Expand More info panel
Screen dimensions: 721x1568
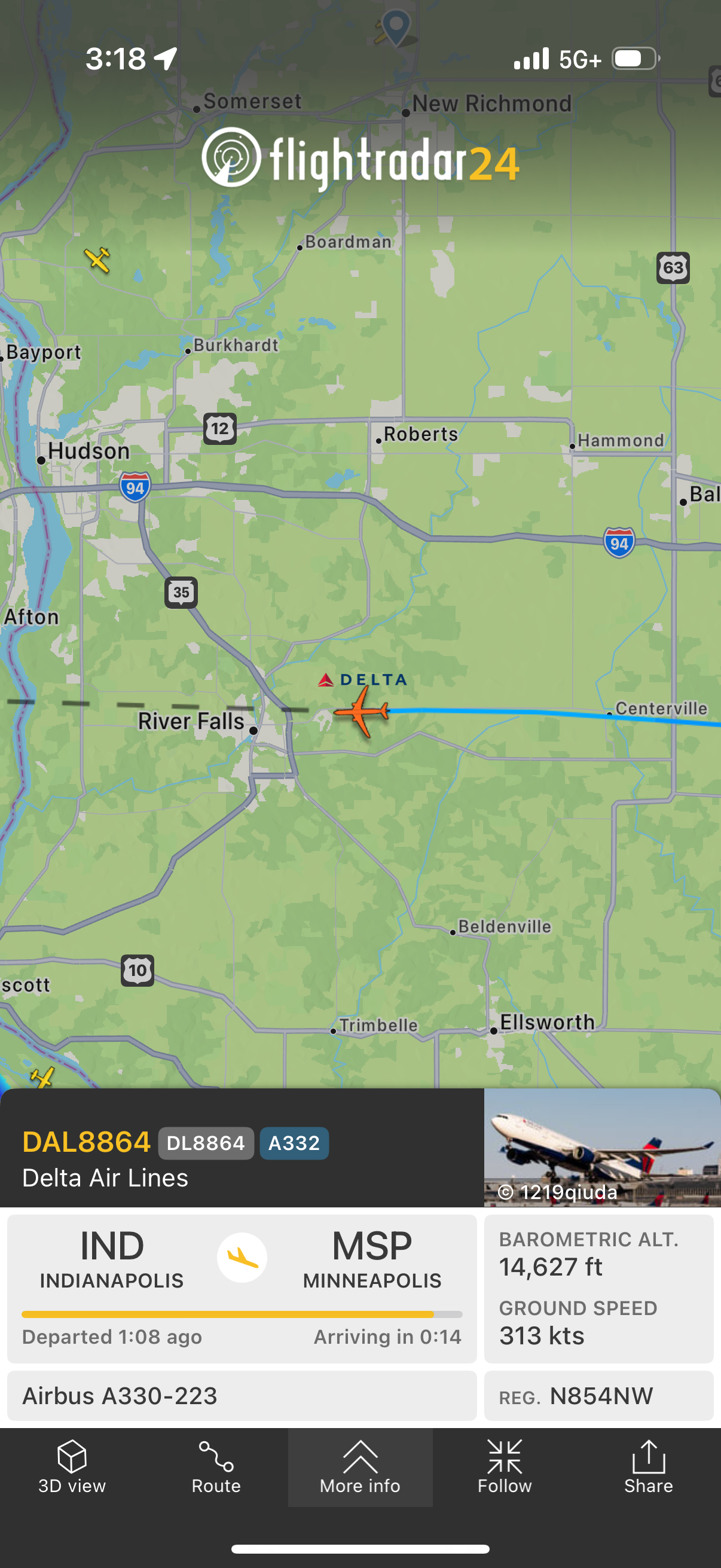[x=360, y=1467]
